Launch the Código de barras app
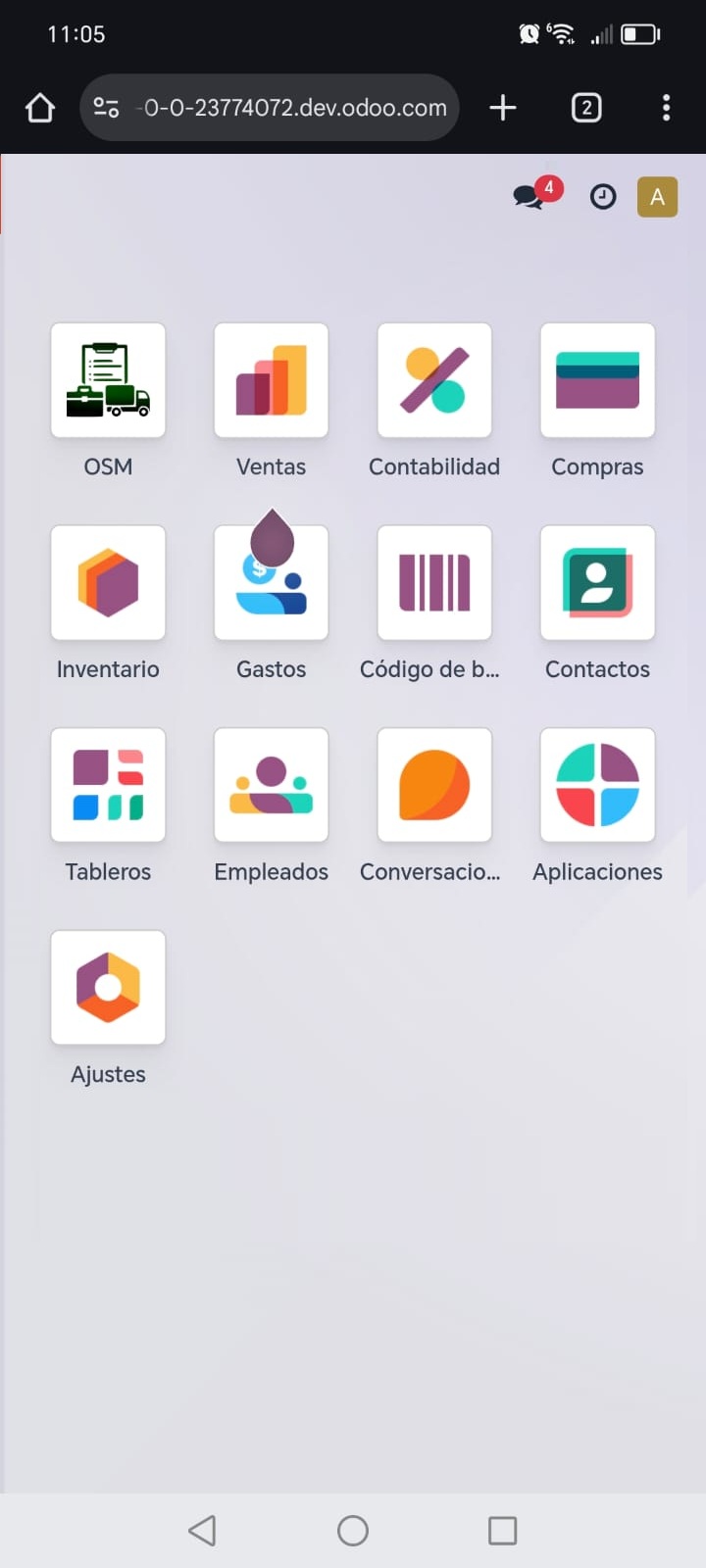 (434, 583)
